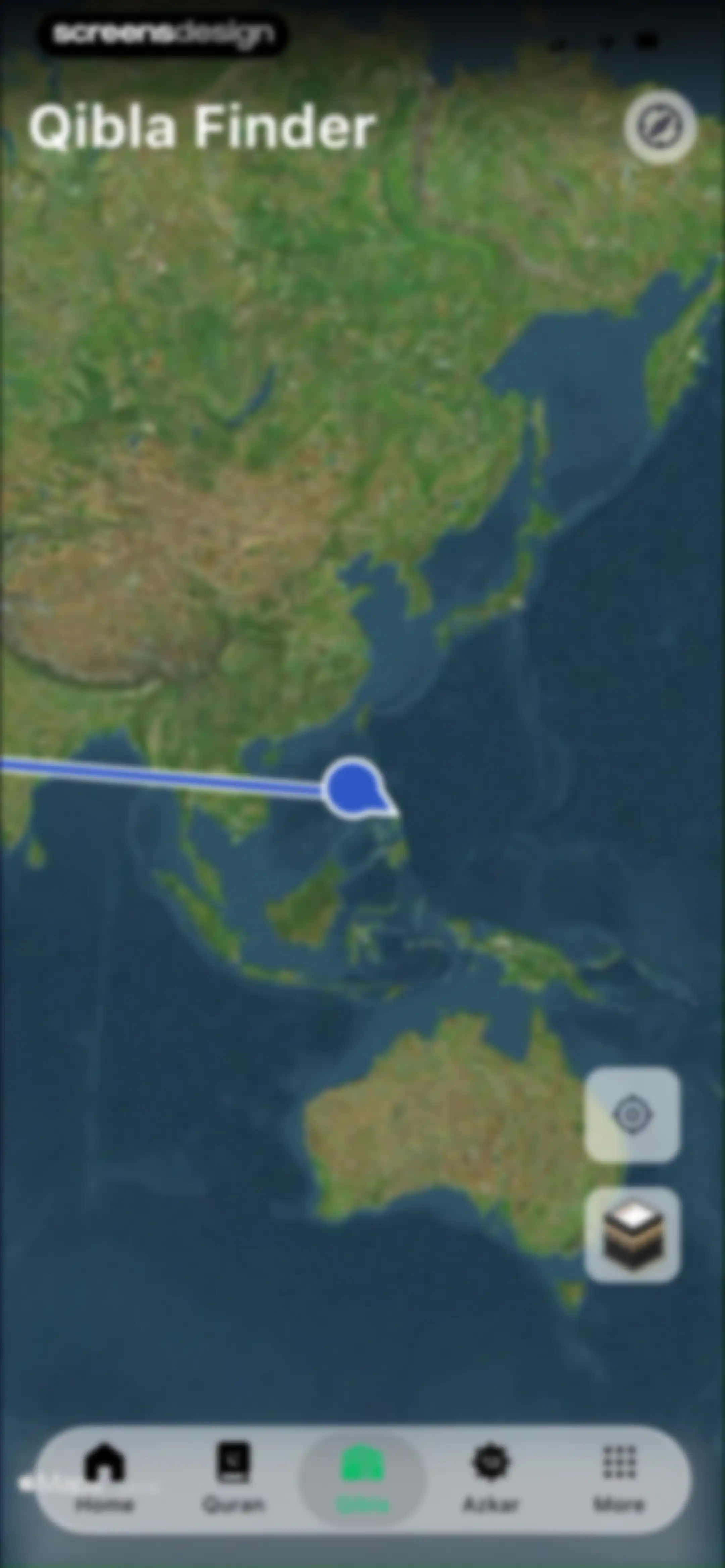The image size is (725, 1568).
Task: Go to the Home tab
Action: 105,1478
